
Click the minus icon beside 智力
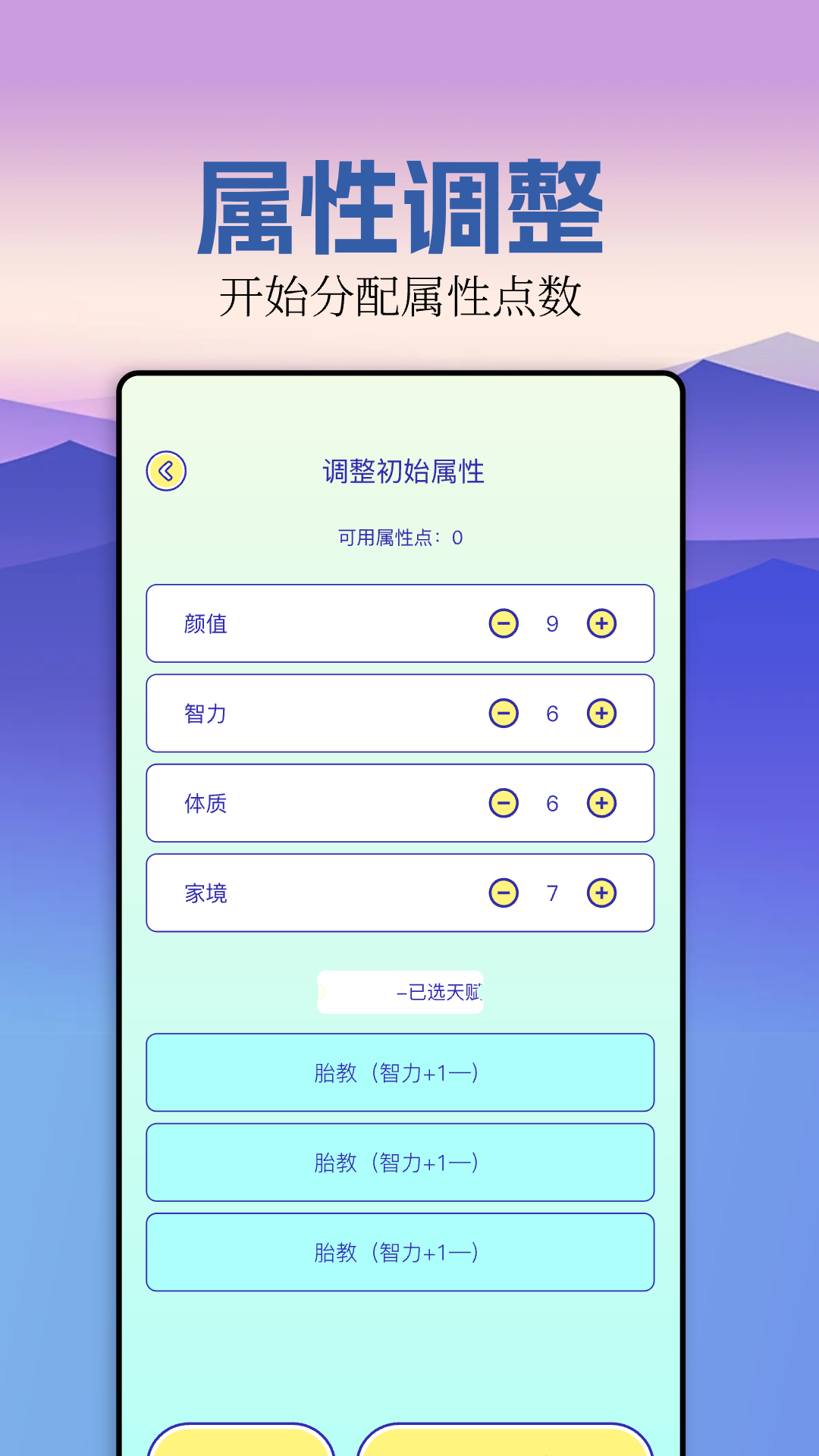504,713
